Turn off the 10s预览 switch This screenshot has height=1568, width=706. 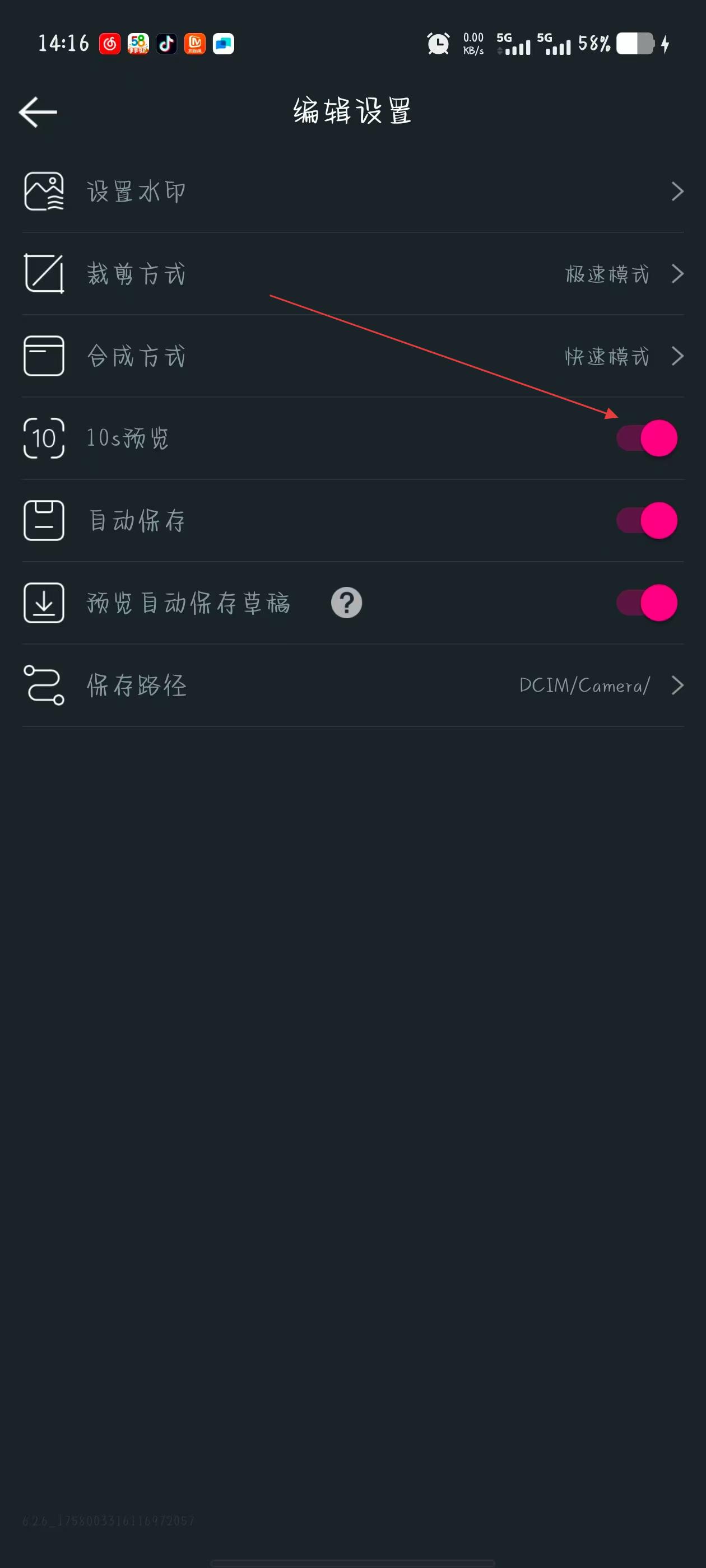point(646,438)
